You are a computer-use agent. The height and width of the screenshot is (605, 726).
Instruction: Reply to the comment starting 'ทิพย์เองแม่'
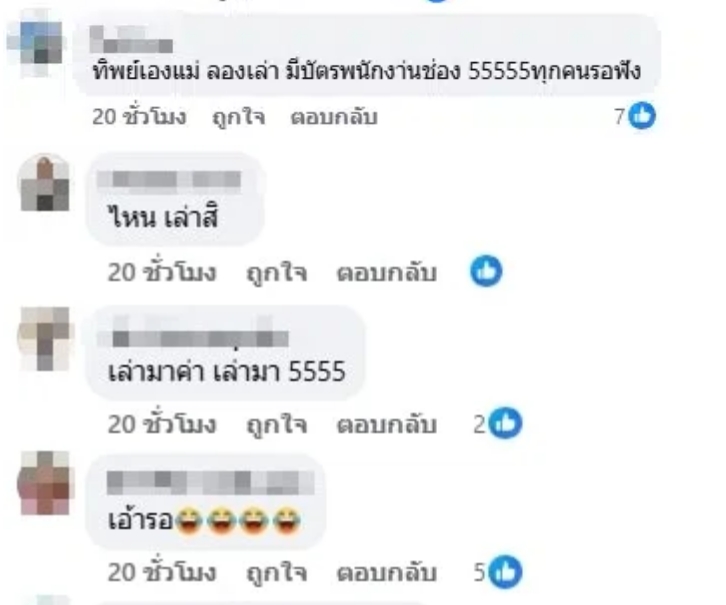tap(334, 117)
